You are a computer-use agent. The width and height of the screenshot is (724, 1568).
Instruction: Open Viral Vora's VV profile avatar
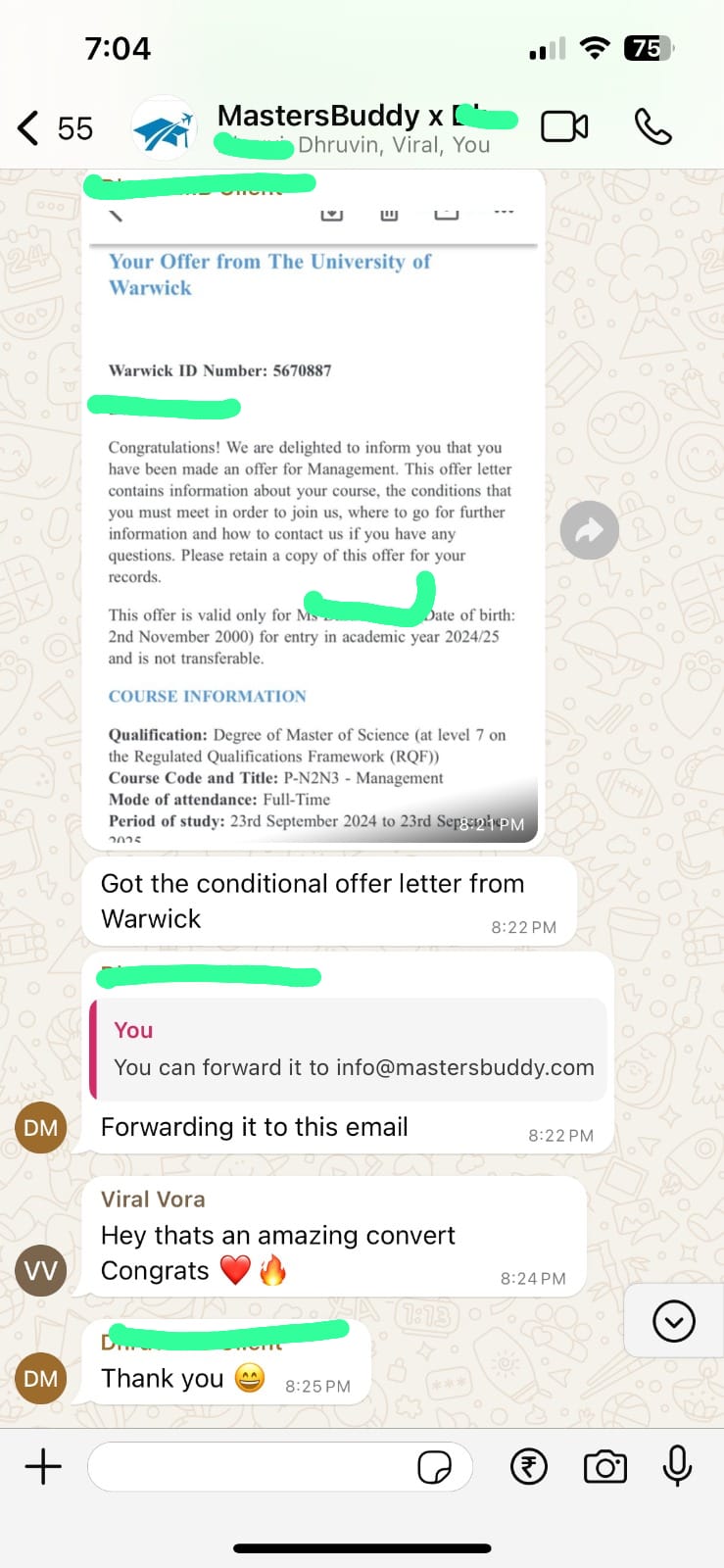40,1271
